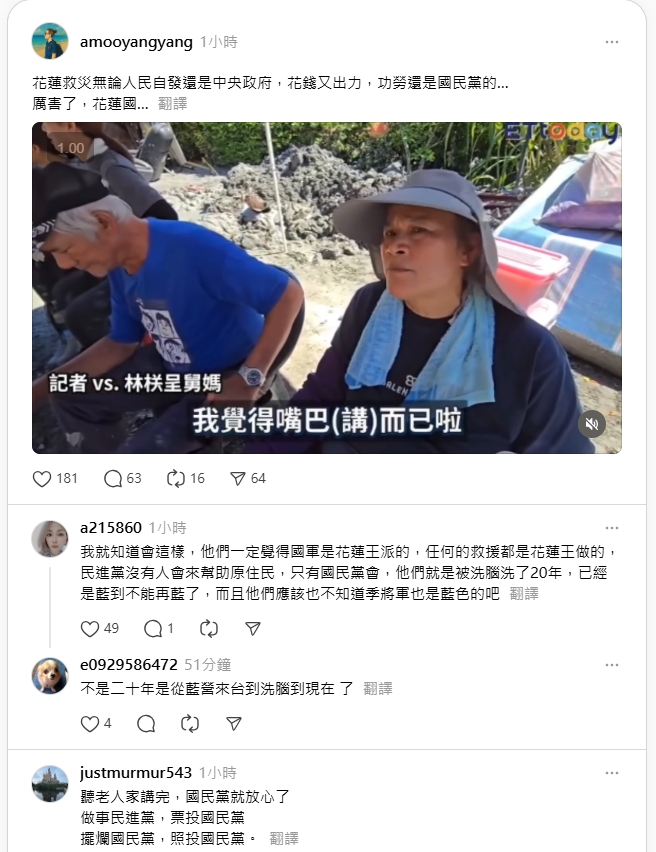
Task: Comment on amooyangyang's post
Action: point(113,479)
